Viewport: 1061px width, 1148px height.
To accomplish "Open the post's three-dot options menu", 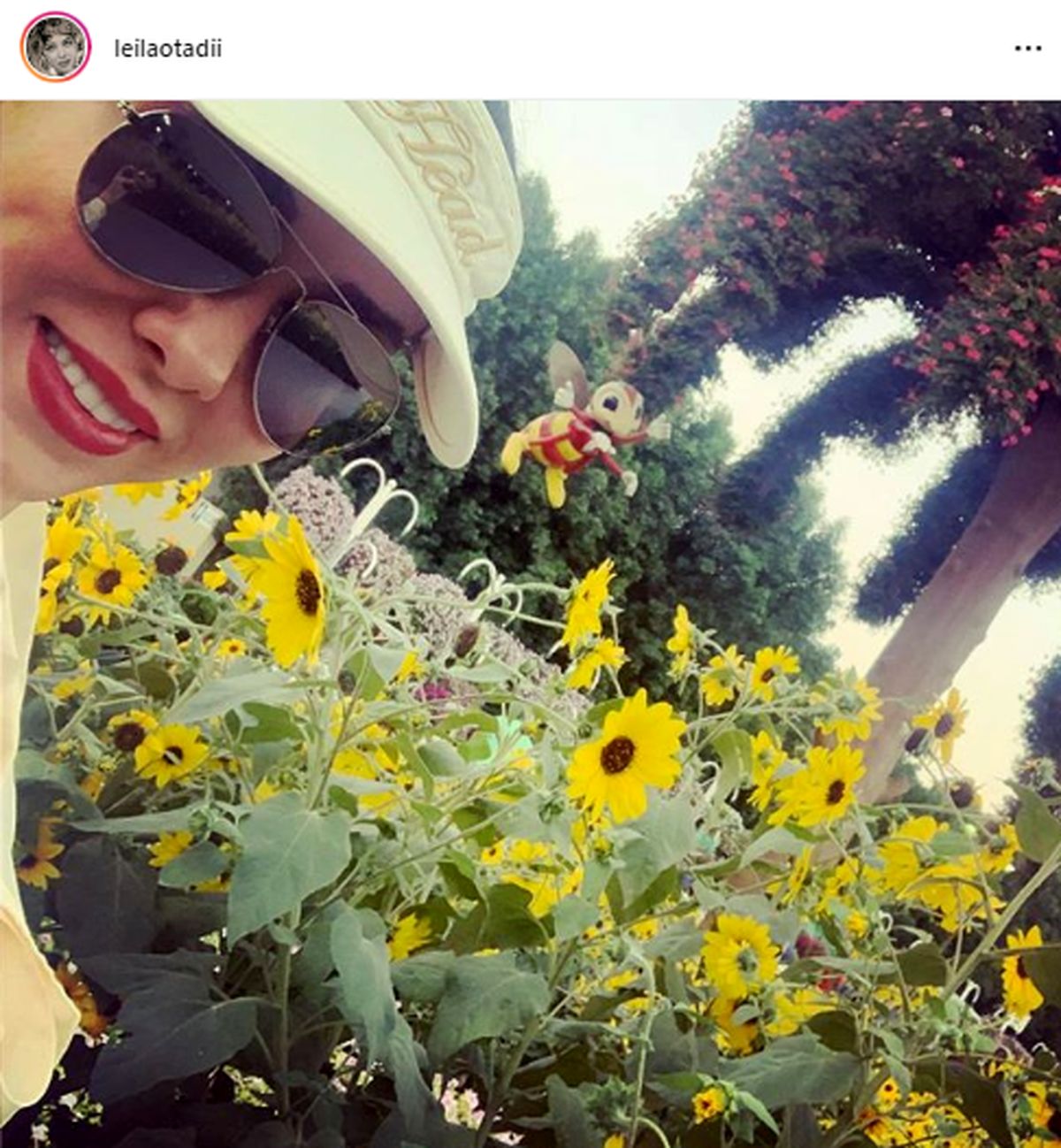I will [x=1027, y=49].
